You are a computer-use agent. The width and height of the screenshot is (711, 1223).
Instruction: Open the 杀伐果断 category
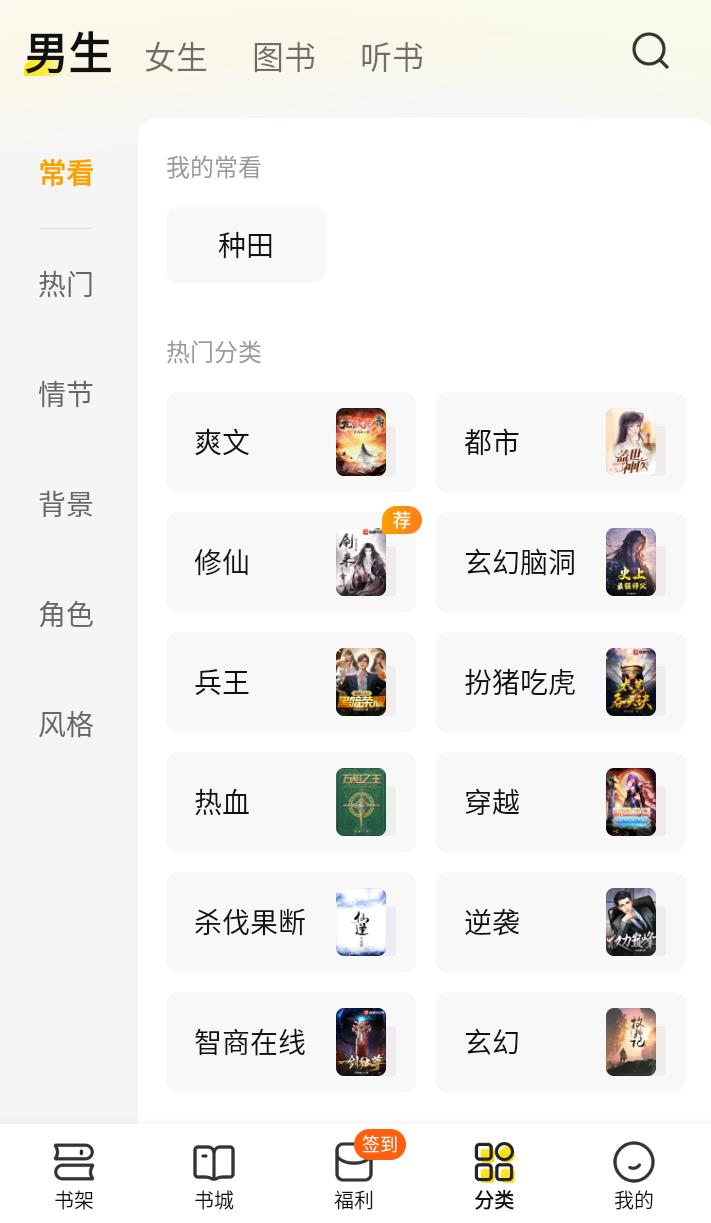pyautogui.click(x=290, y=922)
